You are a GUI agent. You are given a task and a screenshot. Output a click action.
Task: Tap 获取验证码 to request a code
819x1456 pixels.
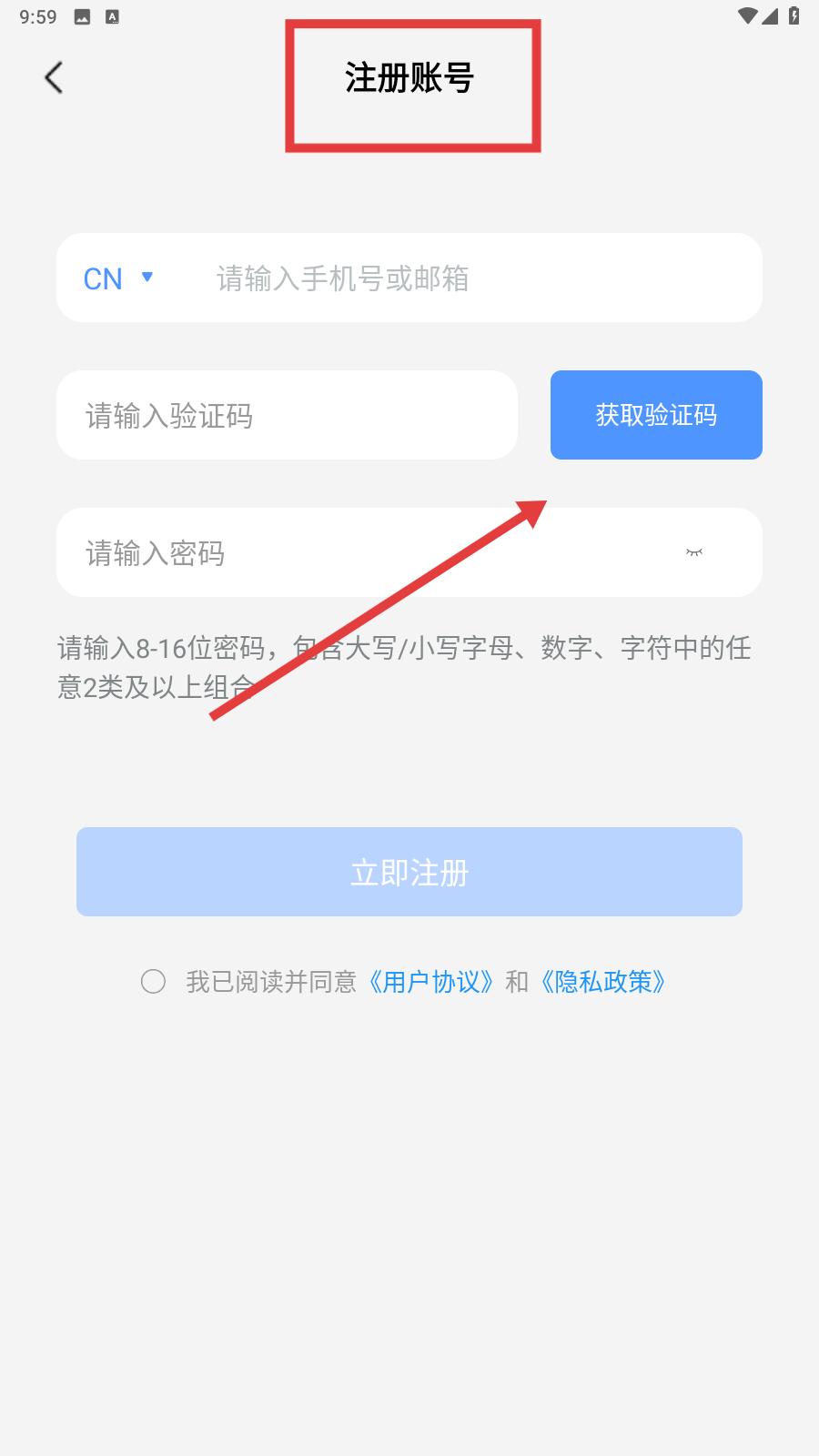pos(656,415)
